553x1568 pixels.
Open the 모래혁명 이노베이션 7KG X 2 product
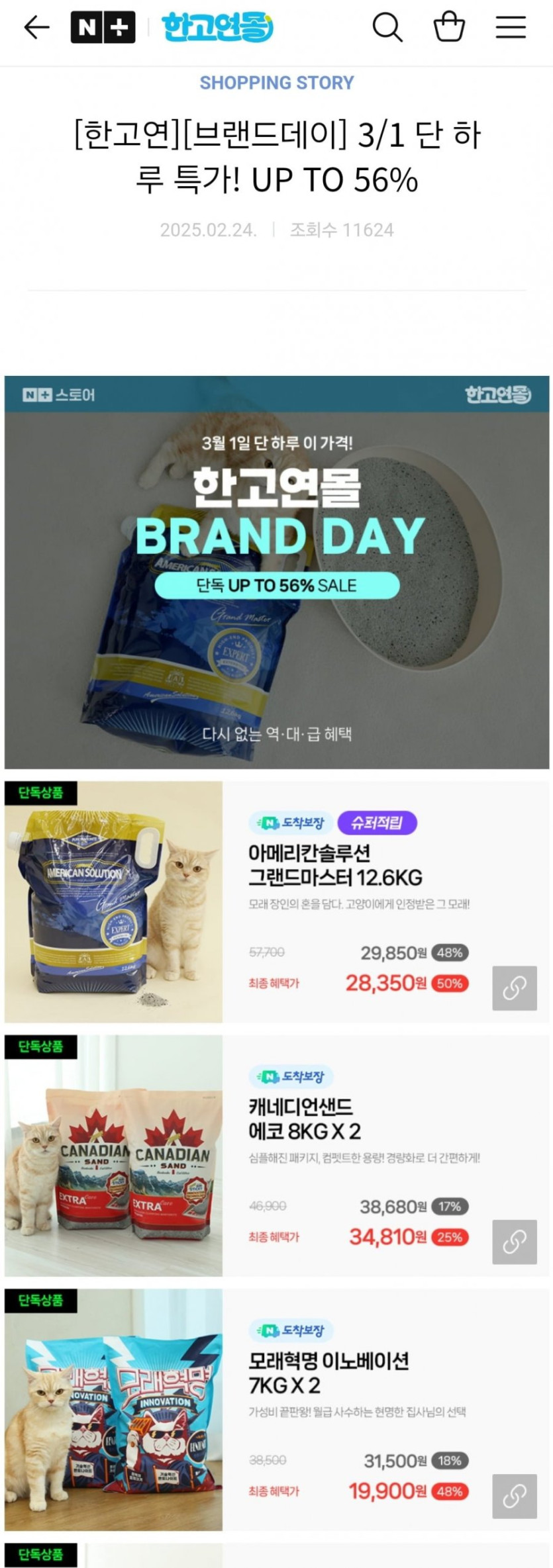click(328, 1373)
